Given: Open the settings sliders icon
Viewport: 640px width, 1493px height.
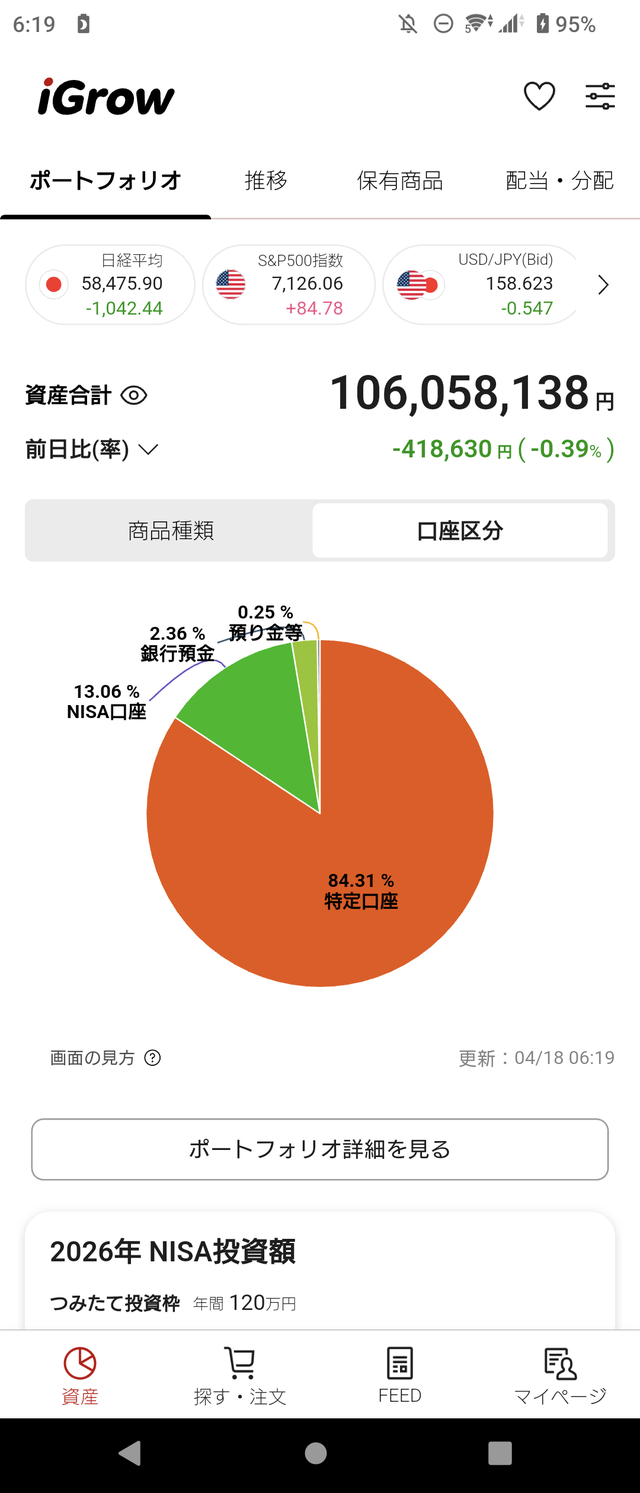Looking at the screenshot, I should (600, 97).
